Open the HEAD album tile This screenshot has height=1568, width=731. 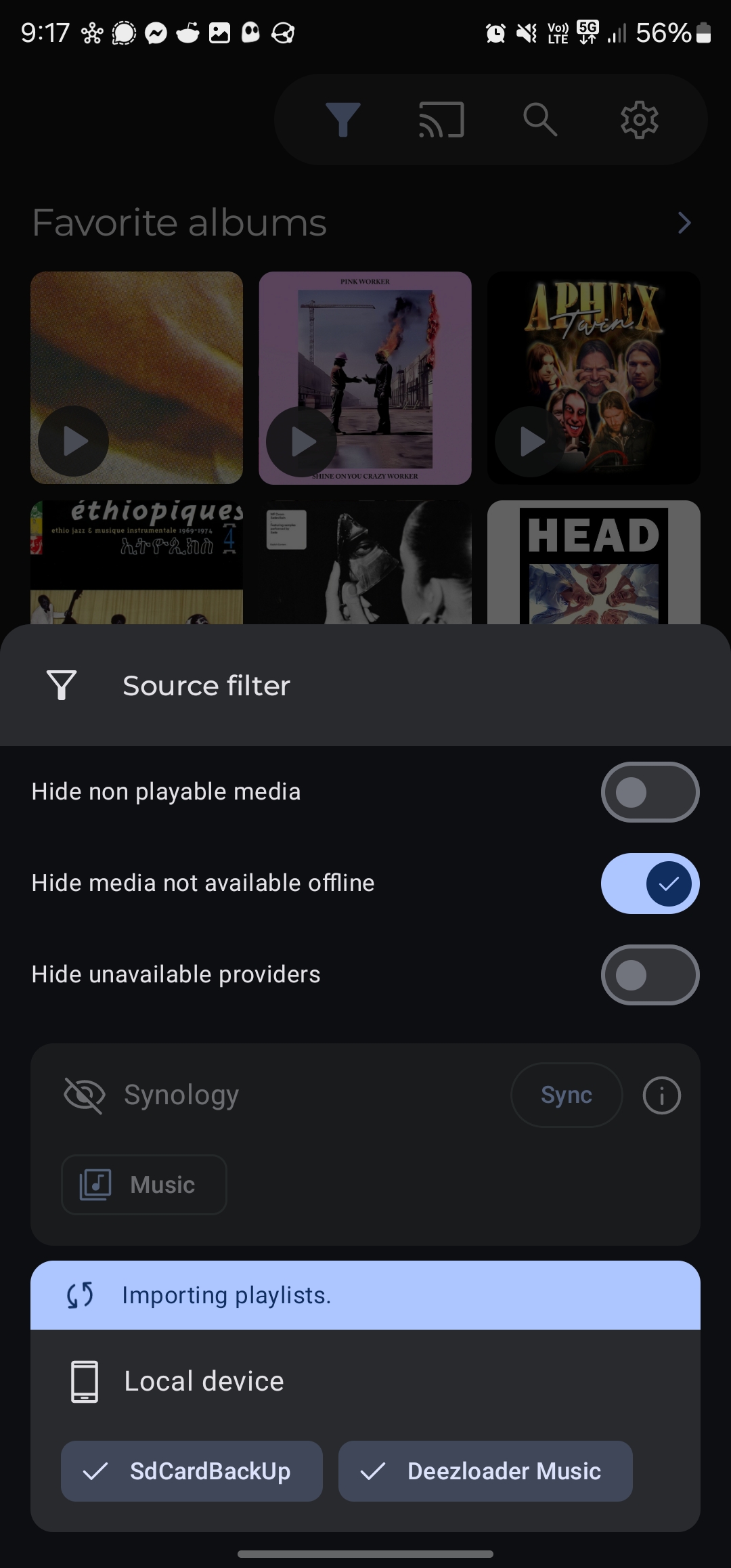[x=594, y=563]
